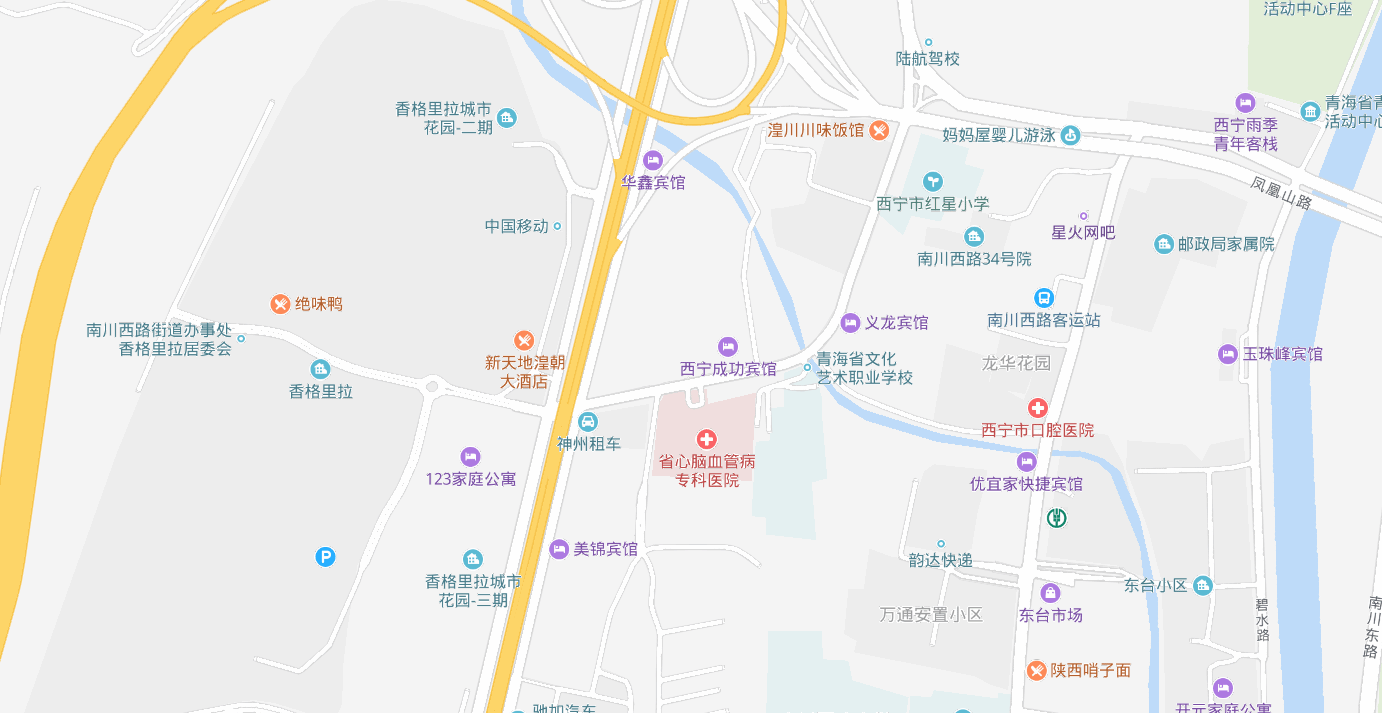Image resolution: width=1382 pixels, height=713 pixels.
Task: Open the 湟川川味饭馆 restaurant marker
Action: point(879,130)
